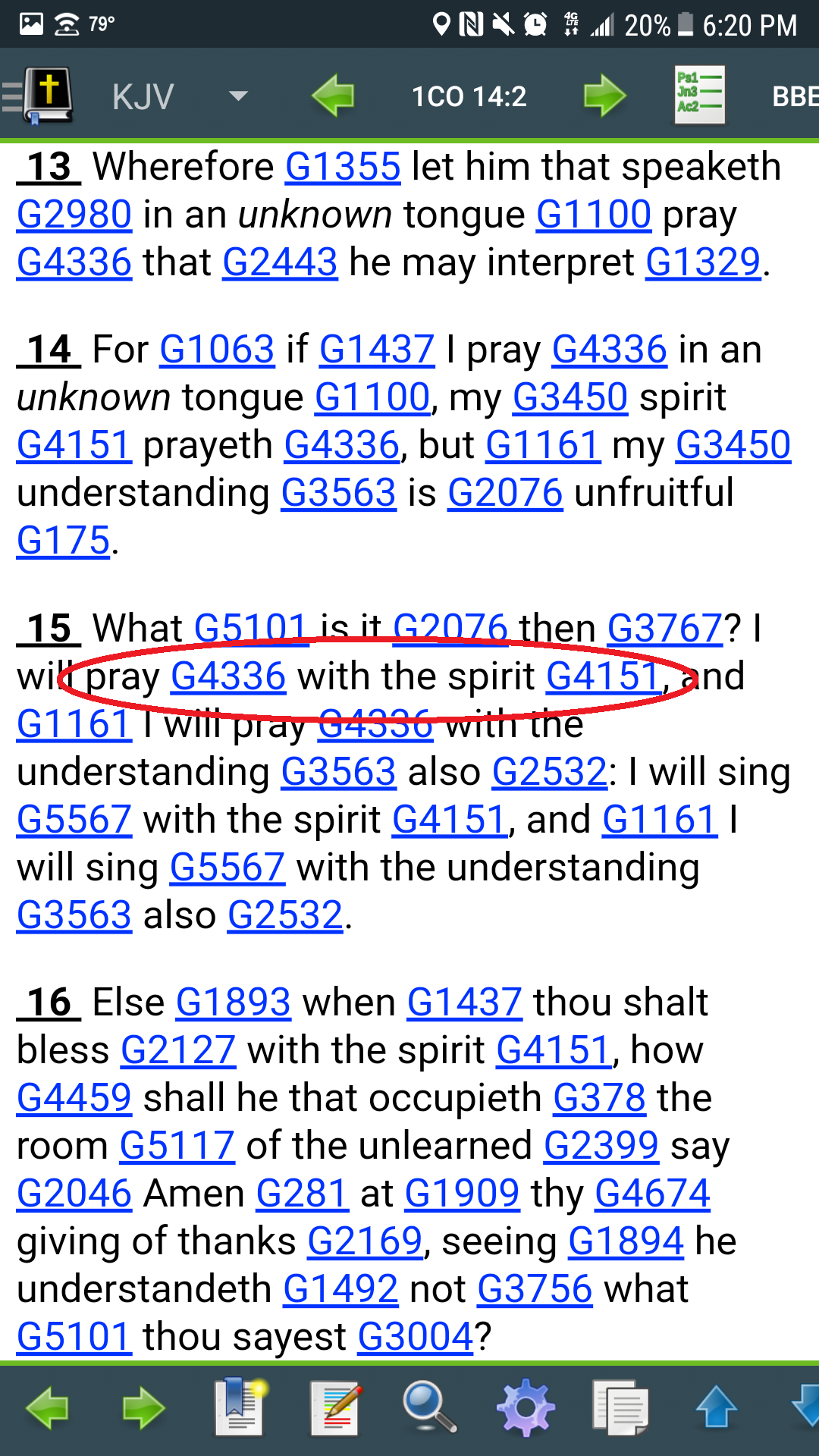Open Strong's link G1355

[343, 167]
